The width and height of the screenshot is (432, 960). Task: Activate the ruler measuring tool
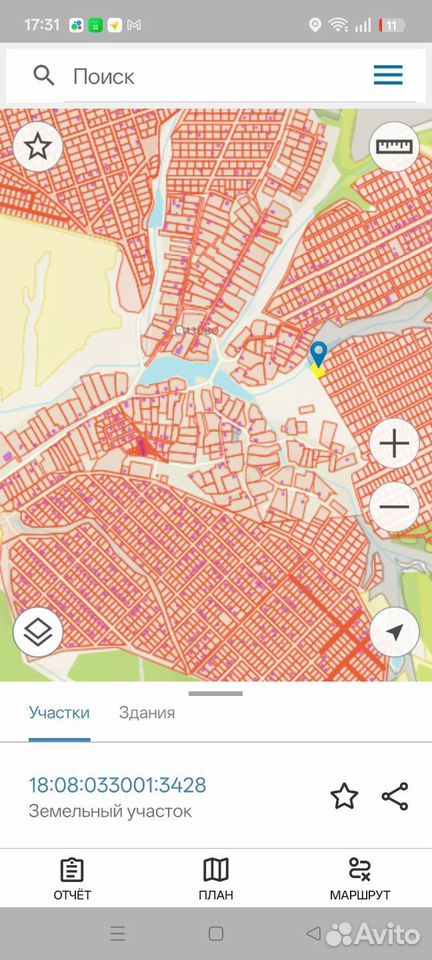click(x=395, y=146)
